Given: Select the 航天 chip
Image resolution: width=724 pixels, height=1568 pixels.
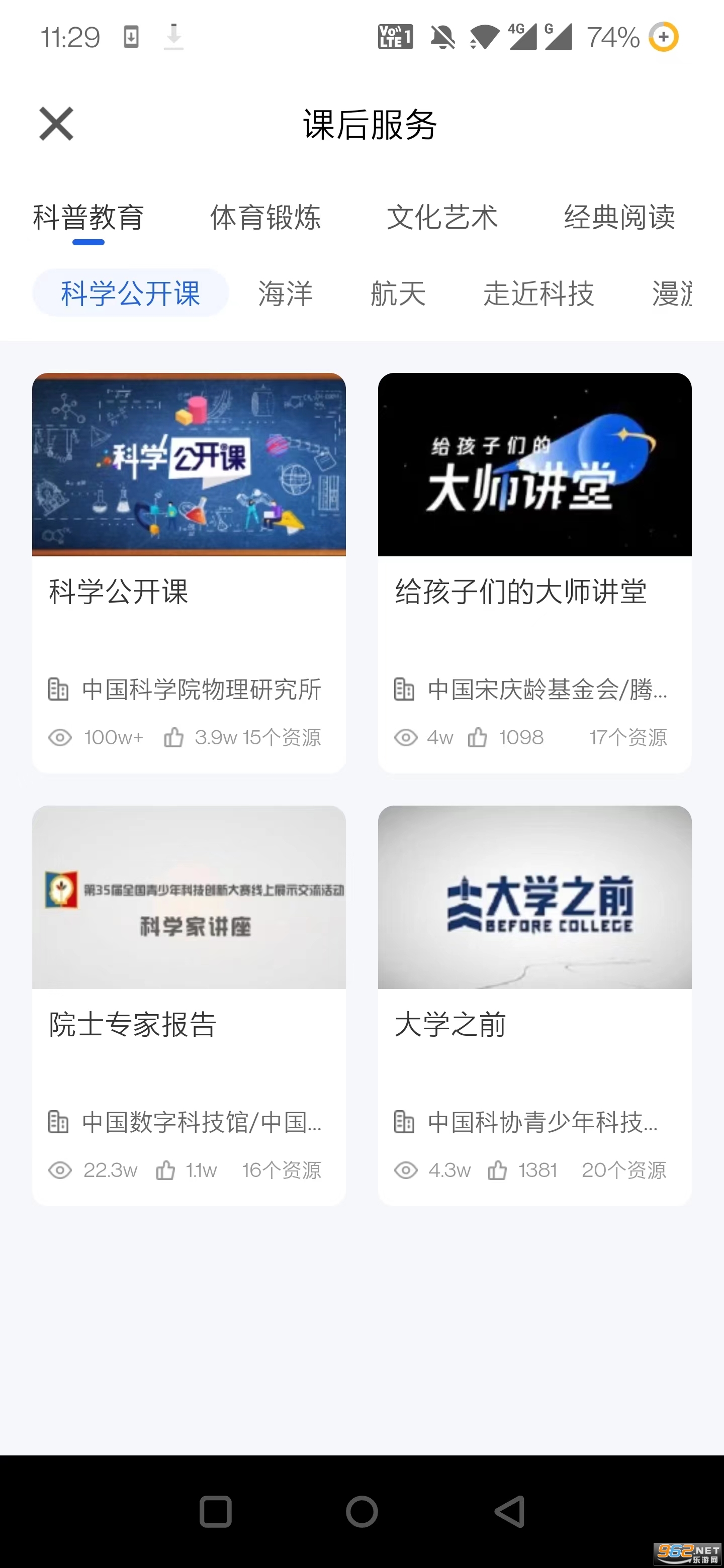Looking at the screenshot, I should (398, 293).
